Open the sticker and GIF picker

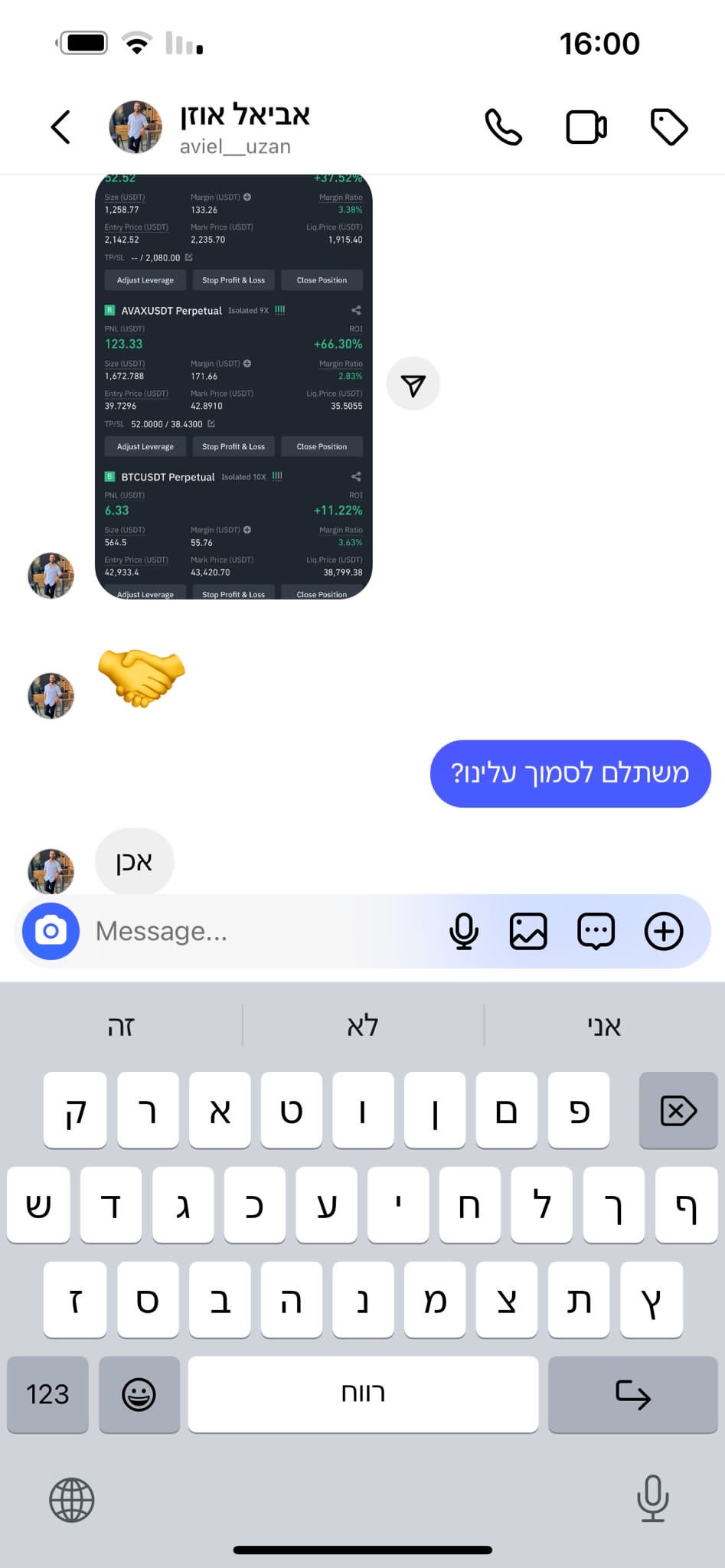click(x=596, y=931)
